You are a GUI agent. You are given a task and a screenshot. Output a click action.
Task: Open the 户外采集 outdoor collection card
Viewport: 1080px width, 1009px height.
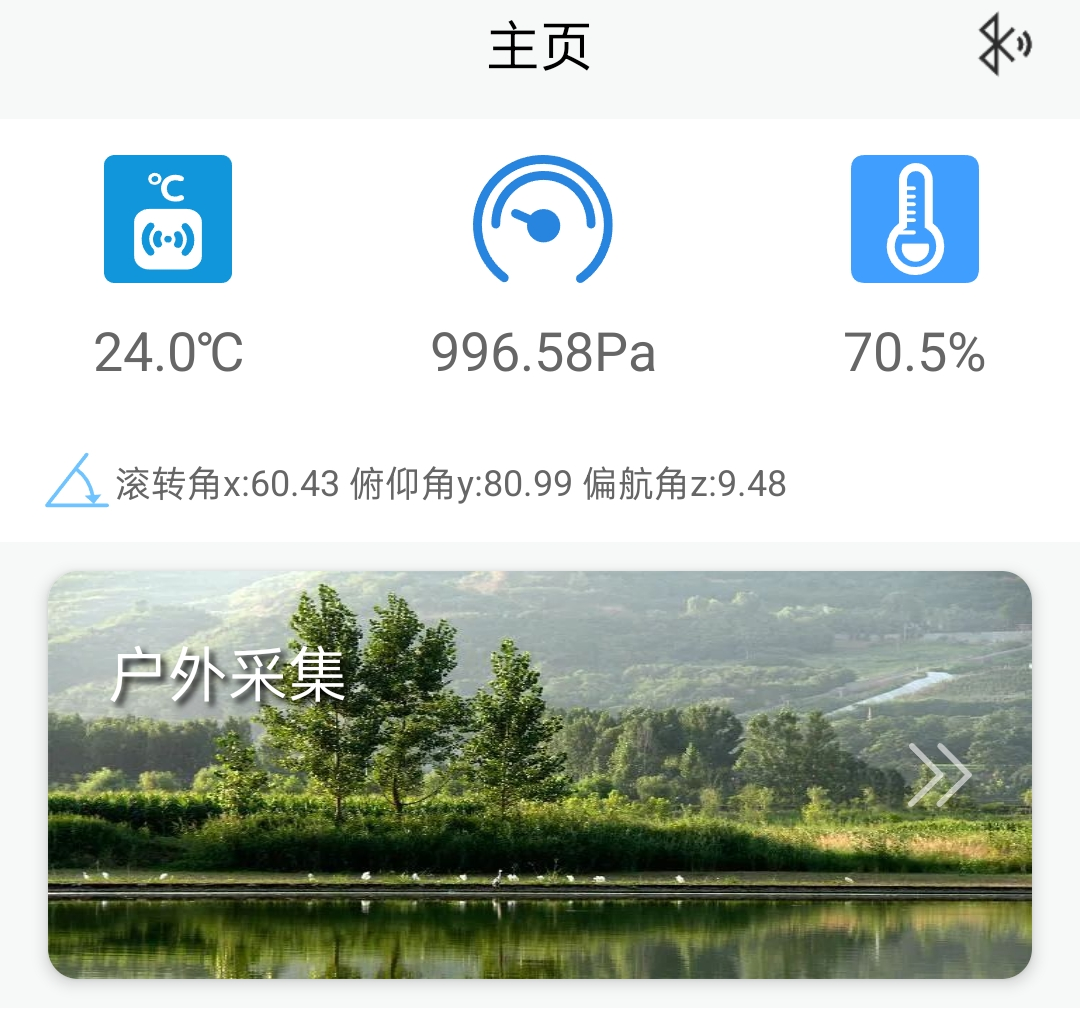pyautogui.click(x=540, y=774)
